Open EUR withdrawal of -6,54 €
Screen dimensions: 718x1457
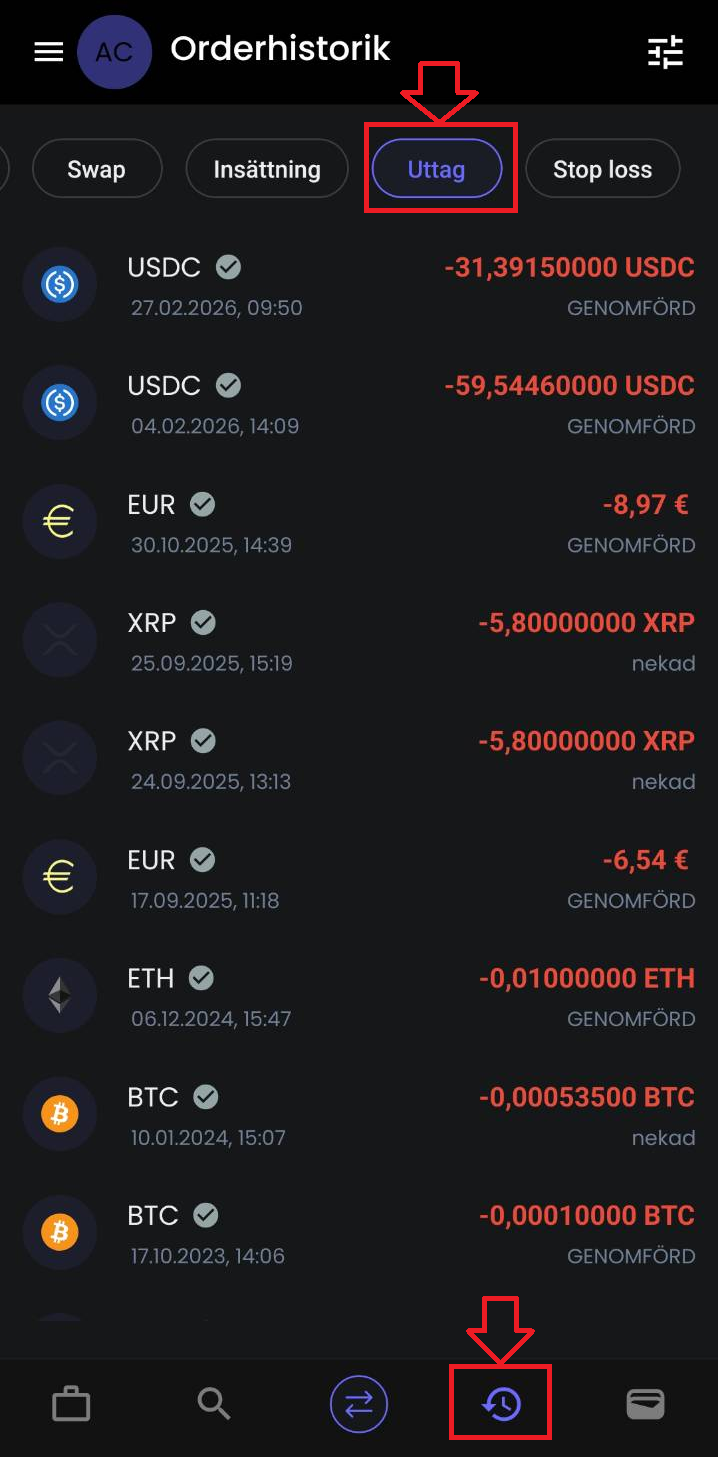(x=359, y=877)
